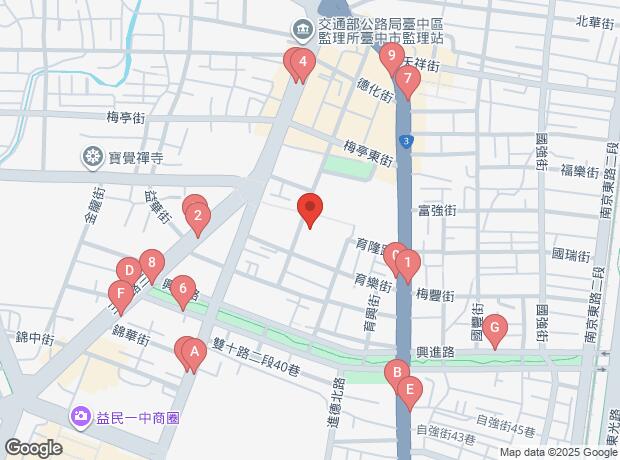This screenshot has width=620, height=460.
Task: Select map marker 1
Action: [407, 264]
